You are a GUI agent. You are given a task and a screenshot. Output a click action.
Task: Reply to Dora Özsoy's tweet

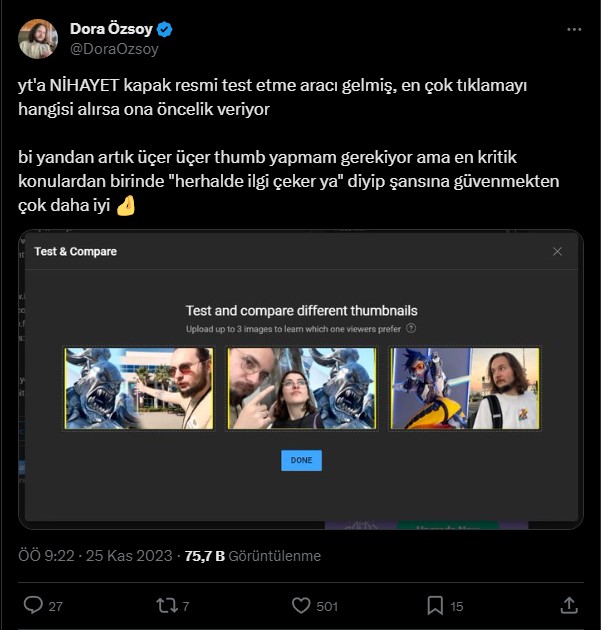tap(33, 605)
